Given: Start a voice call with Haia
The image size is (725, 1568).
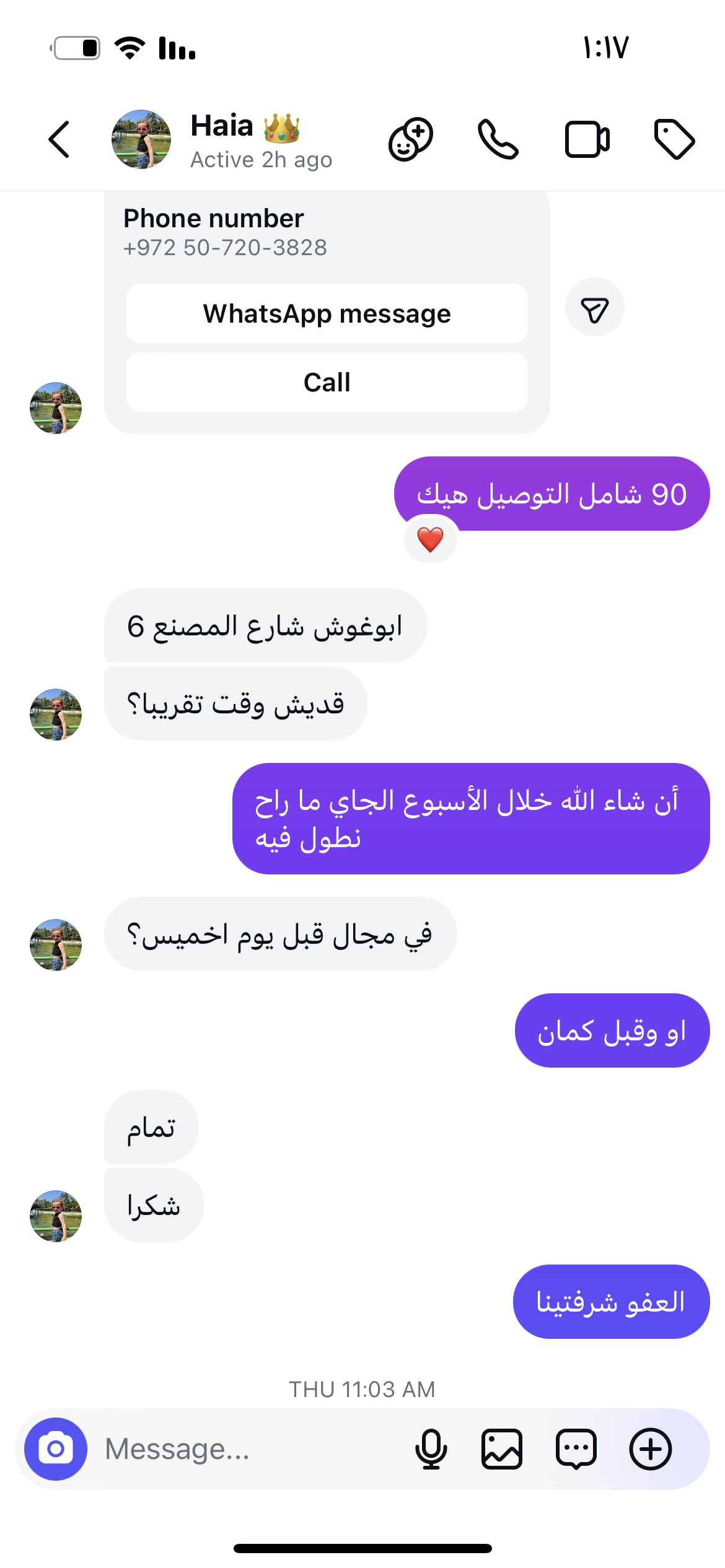Looking at the screenshot, I should (498, 139).
